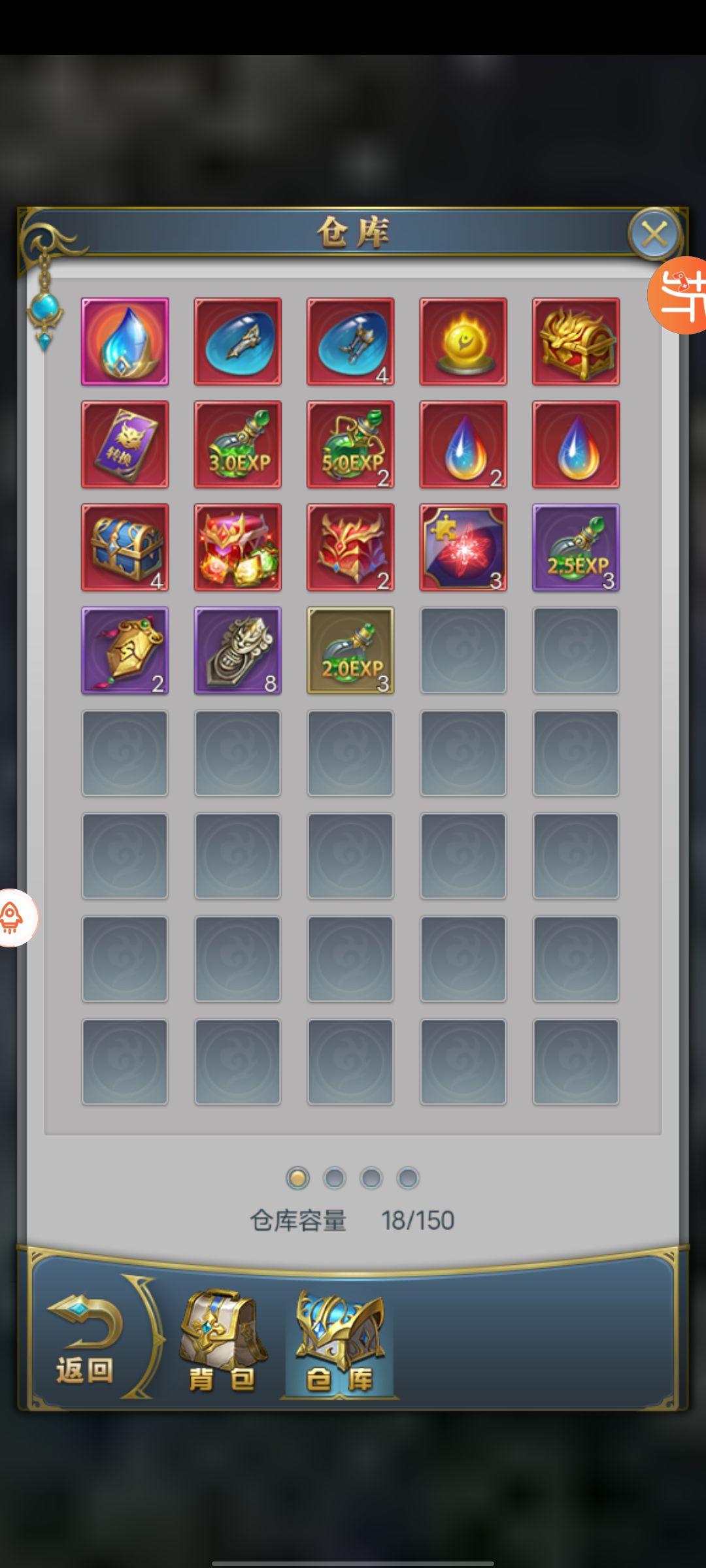Select the purple 转换 card item
706x1568 pixels.
coord(125,445)
